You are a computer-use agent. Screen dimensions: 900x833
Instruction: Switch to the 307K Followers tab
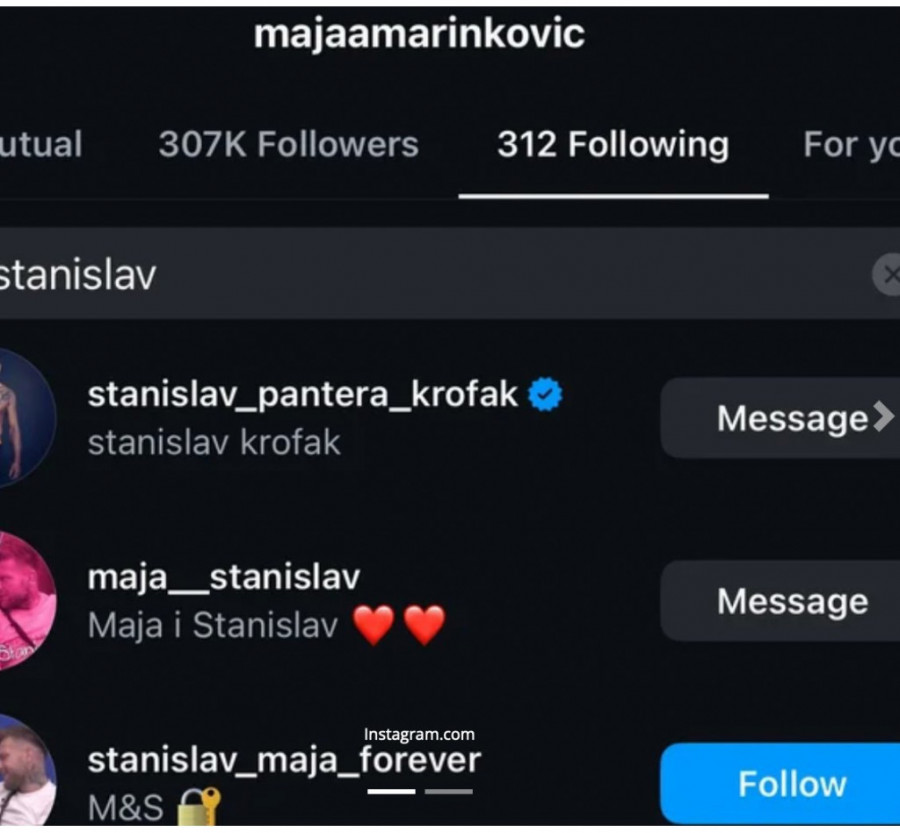point(288,145)
